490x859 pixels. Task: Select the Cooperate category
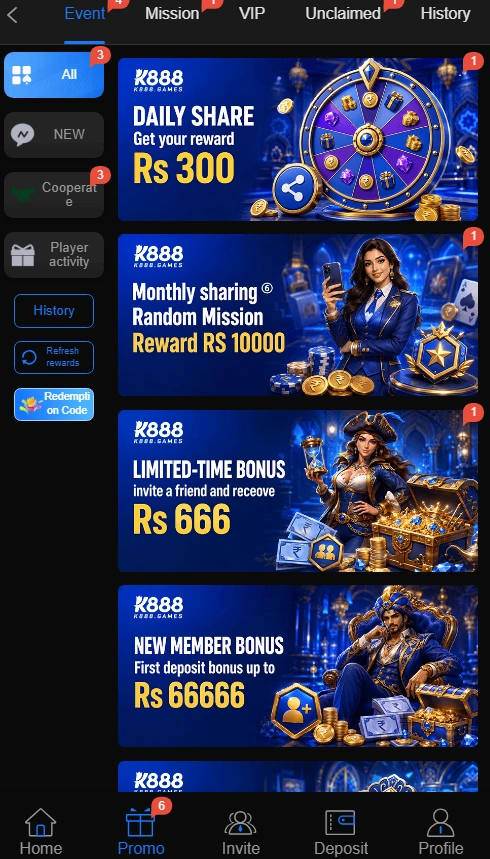(54, 194)
